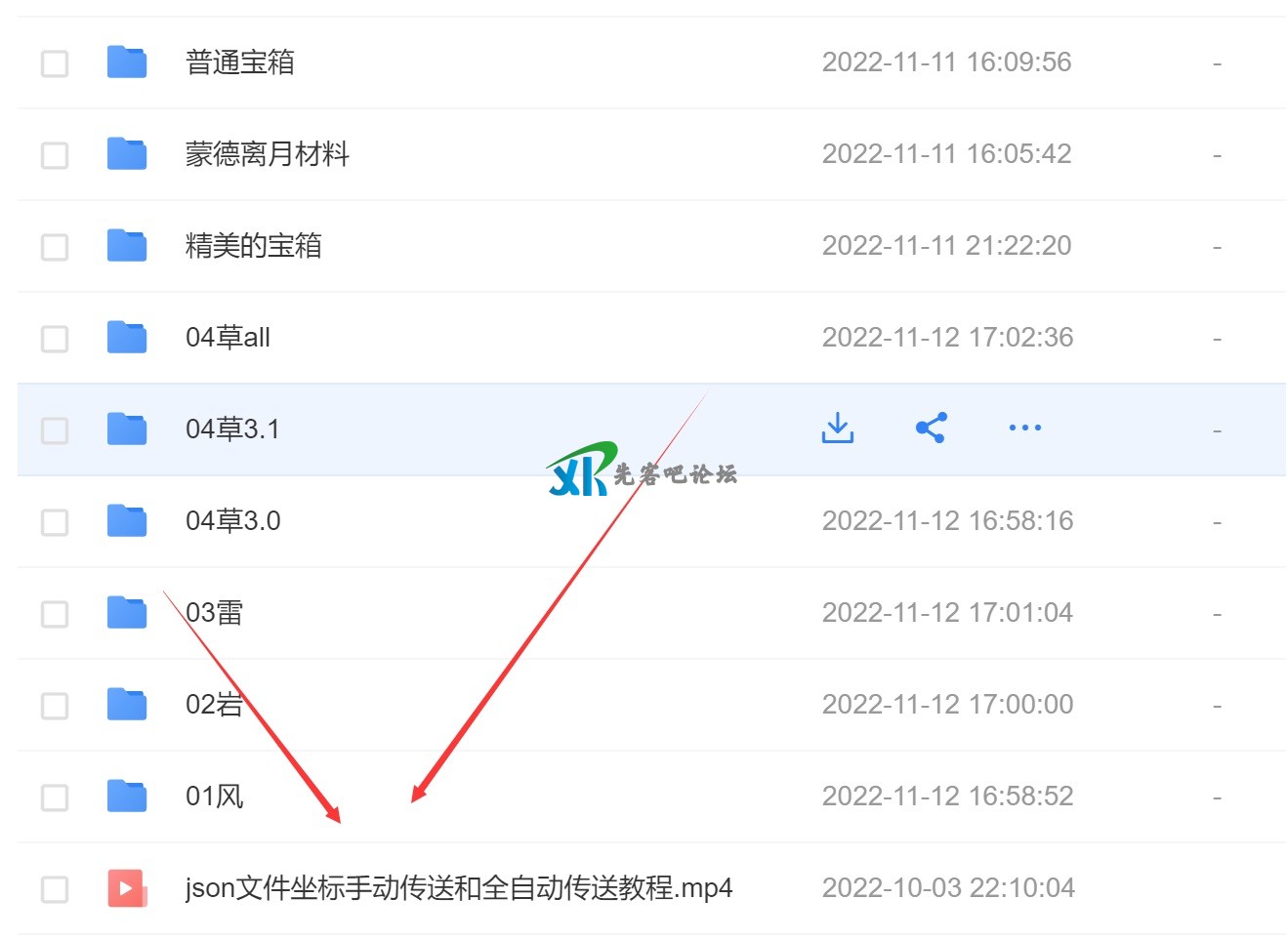Screen dimensions: 1288x940
Task: Open the 04草3.0 folder
Action: tap(232, 521)
